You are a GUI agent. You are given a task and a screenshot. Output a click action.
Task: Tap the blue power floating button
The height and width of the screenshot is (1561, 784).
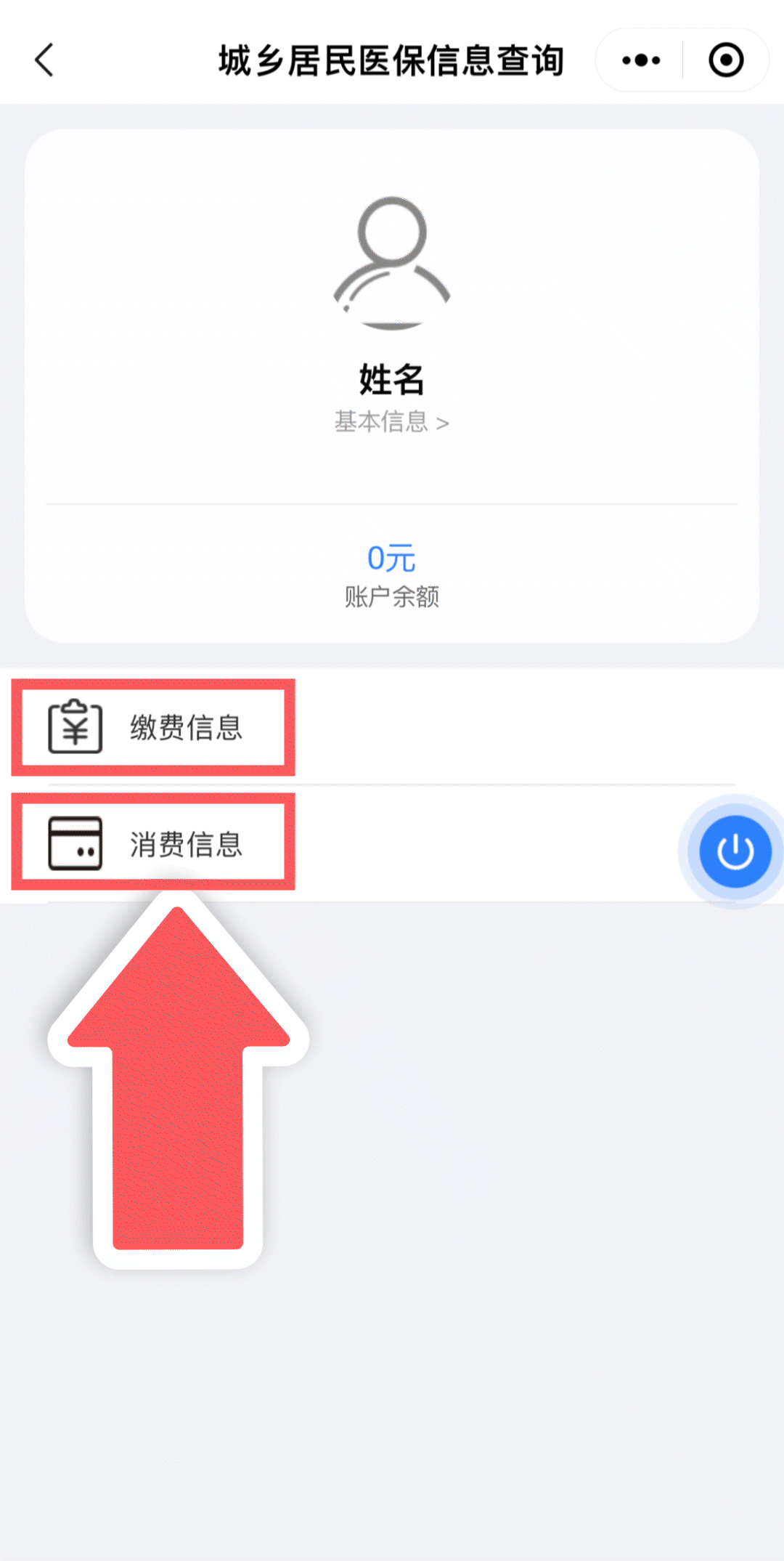[735, 851]
